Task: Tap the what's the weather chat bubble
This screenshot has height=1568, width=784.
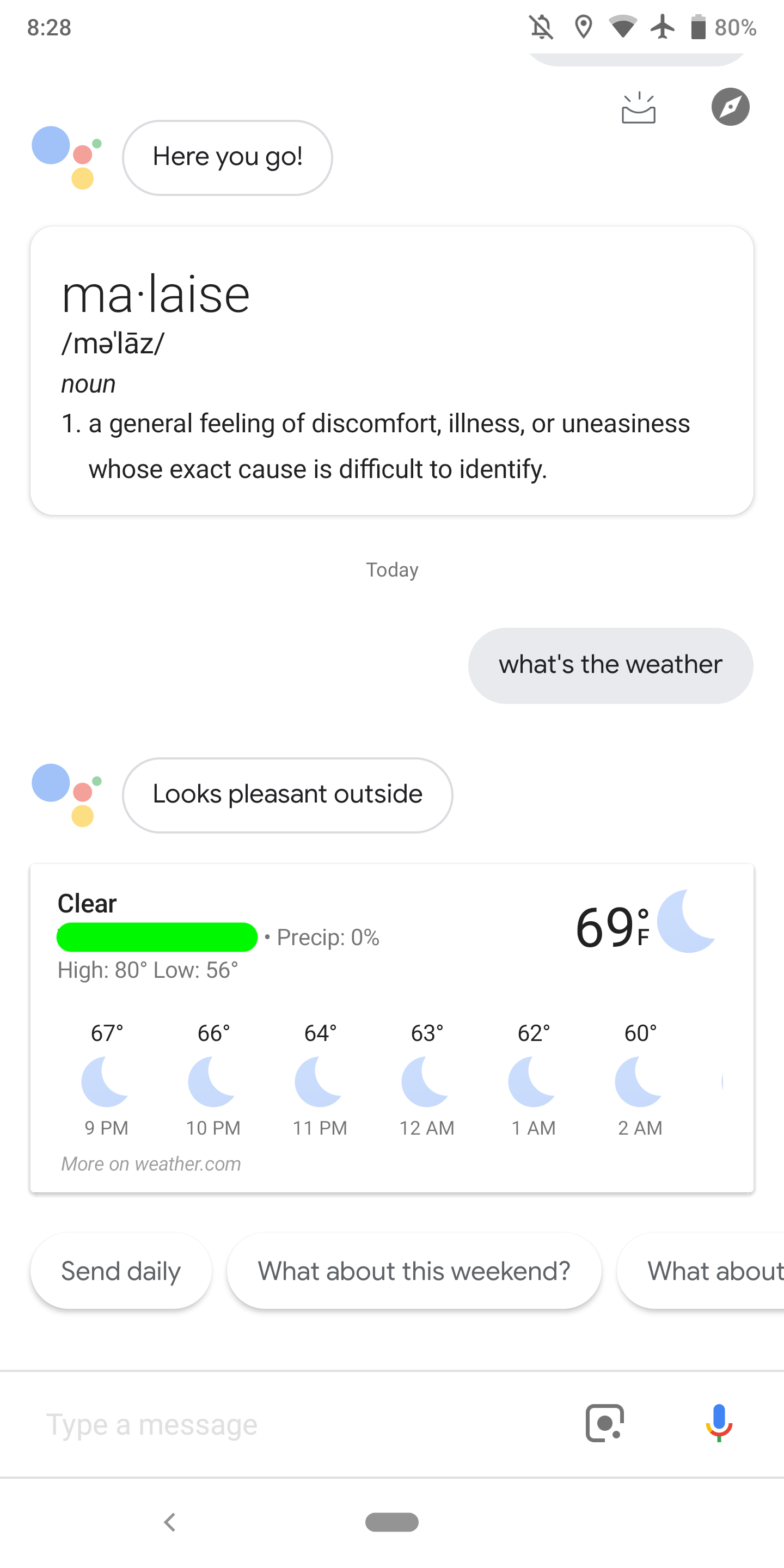Action: click(609, 665)
